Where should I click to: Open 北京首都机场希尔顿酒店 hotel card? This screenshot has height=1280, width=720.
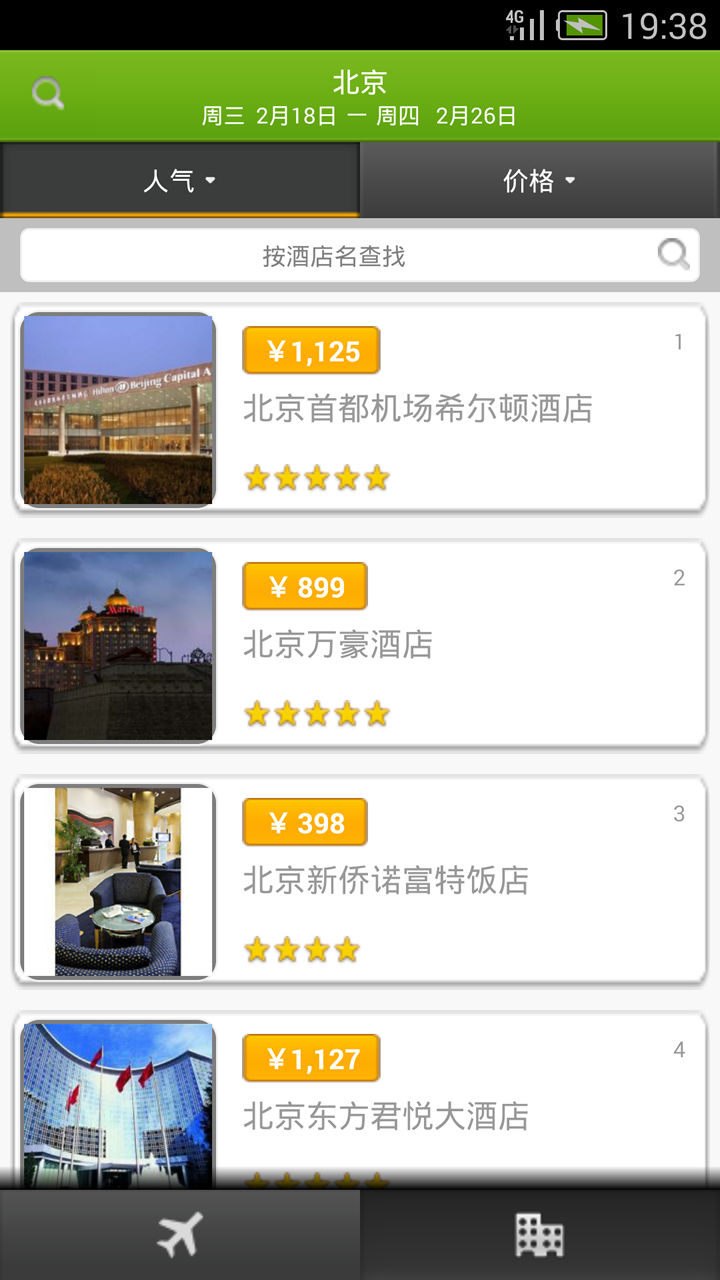click(x=360, y=409)
